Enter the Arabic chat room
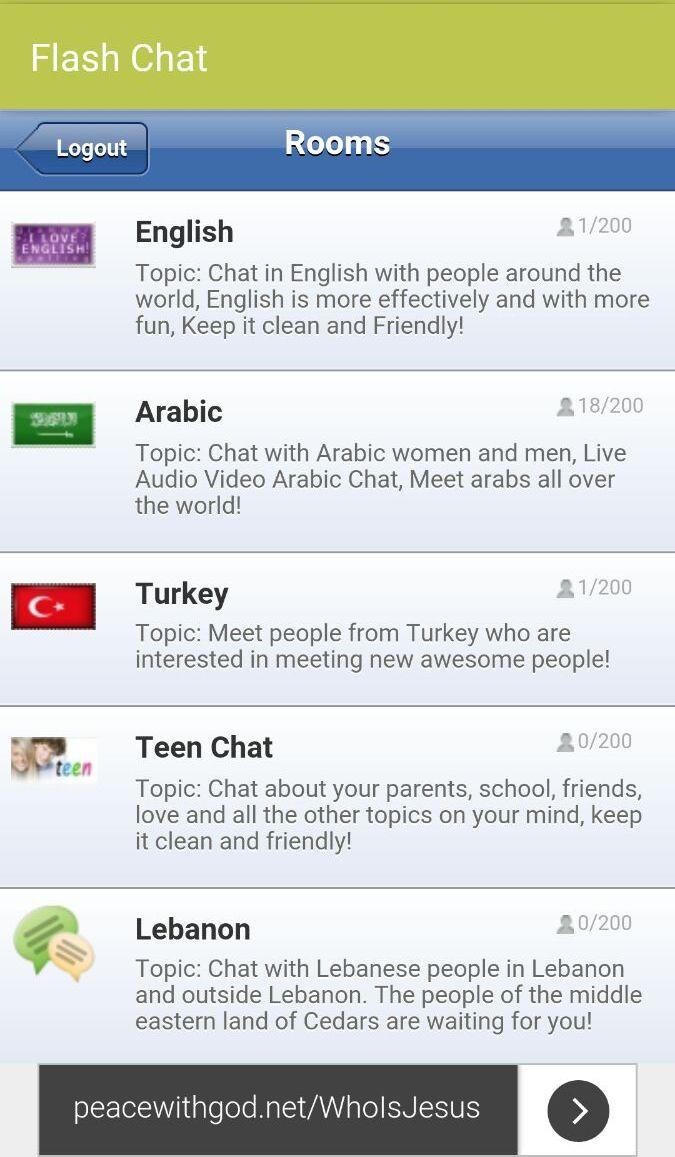The width and height of the screenshot is (675, 1157). point(337,461)
